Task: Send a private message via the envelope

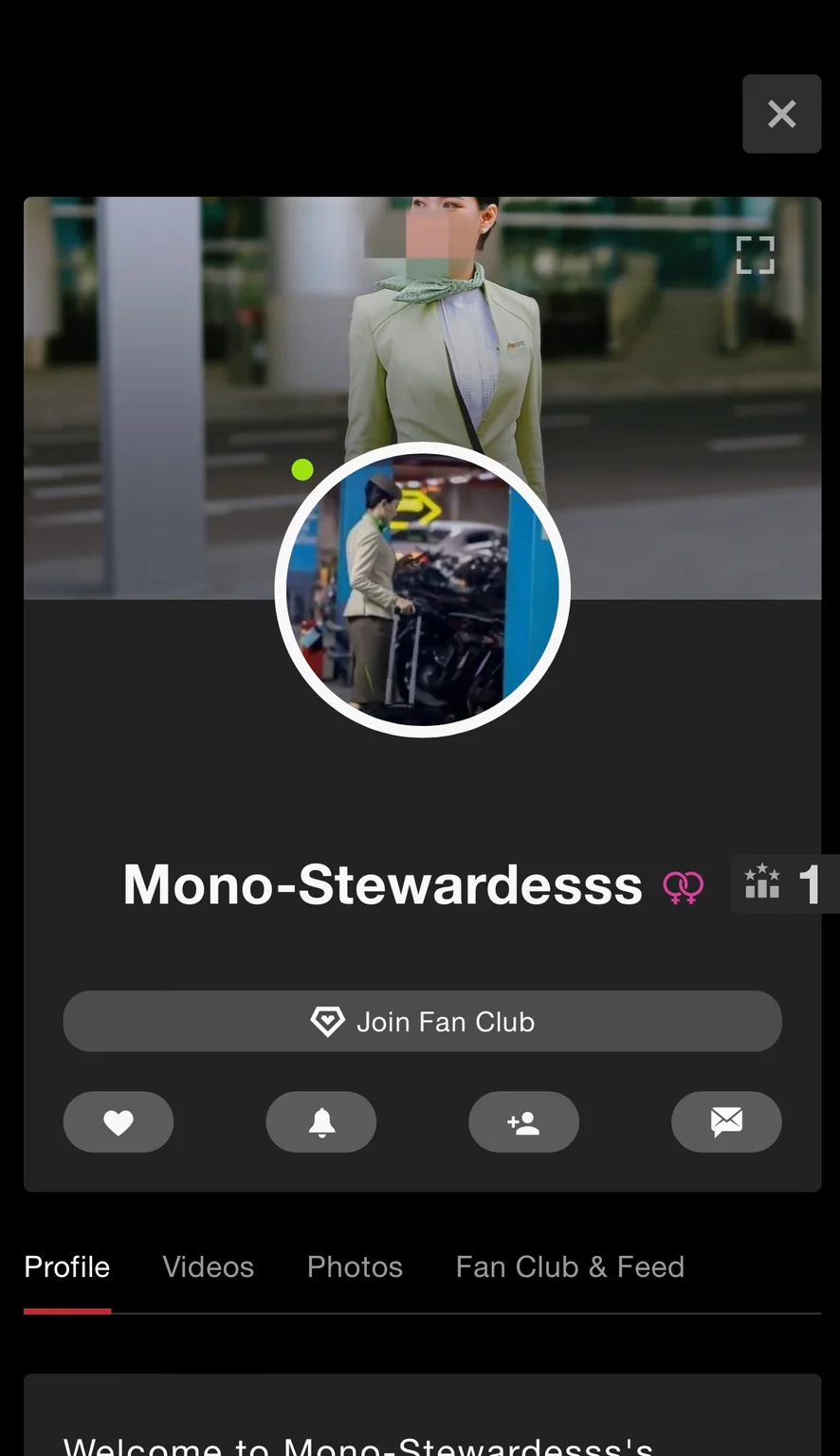Action: click(726, 1122)
